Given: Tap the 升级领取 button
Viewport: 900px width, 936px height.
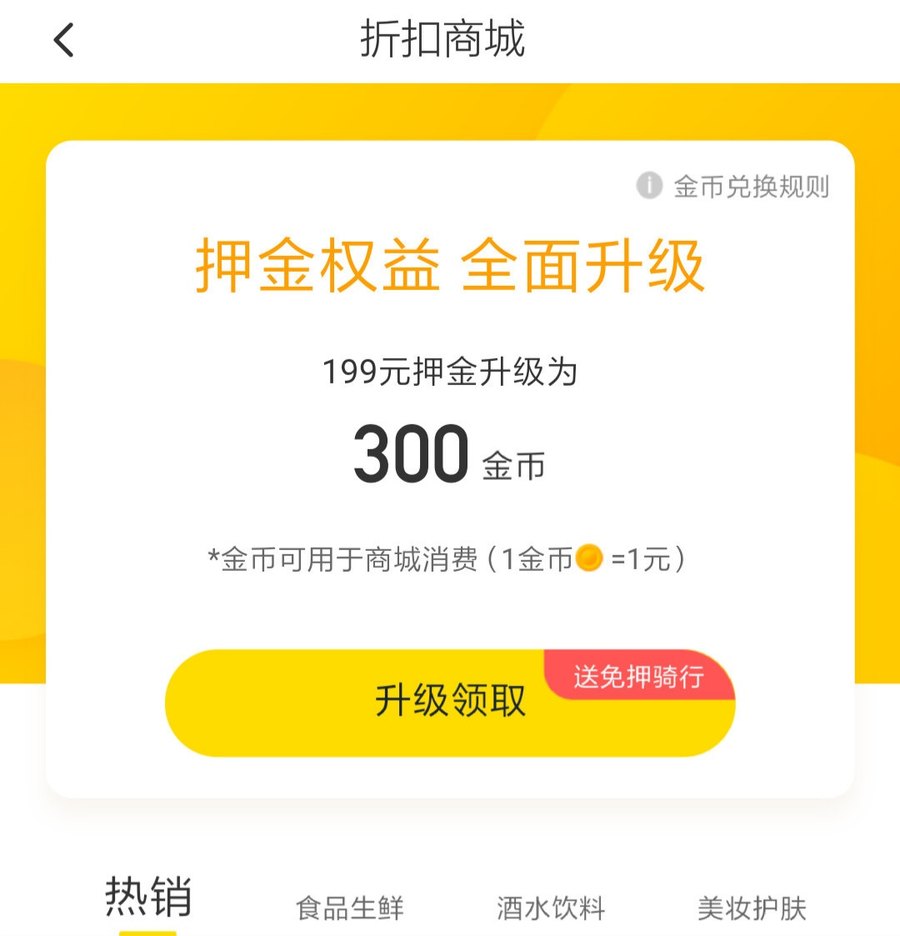Looking at the screenshot, I should tap(450, 702).
